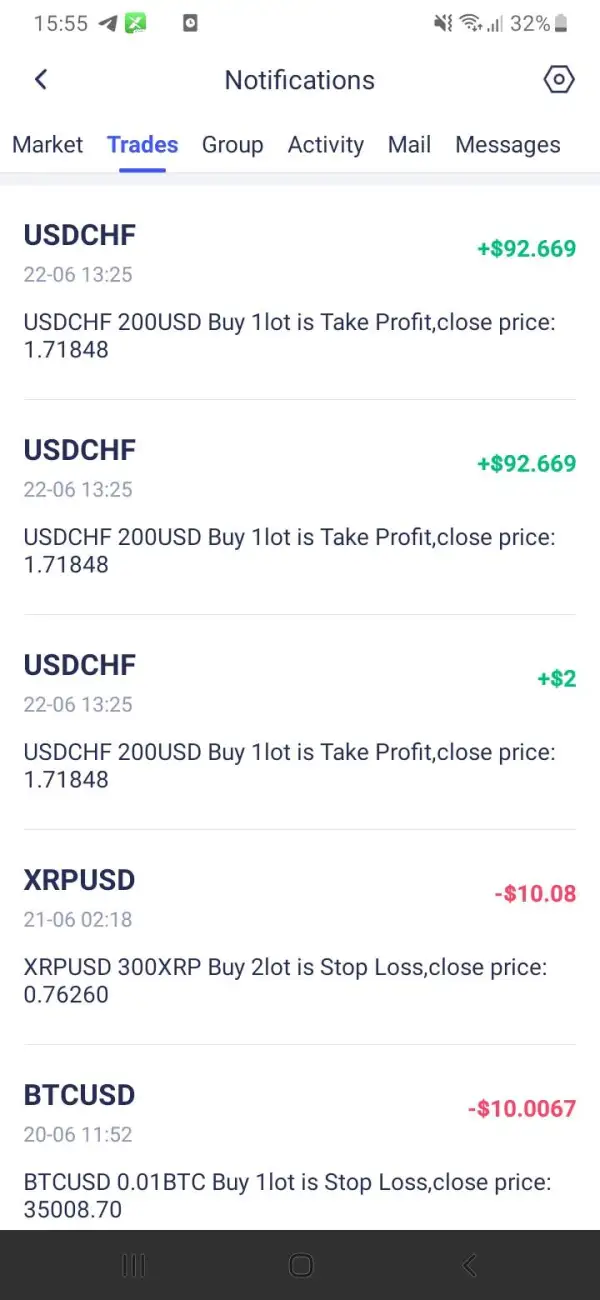600x1300 pixels.
Task: Open the USDCHF notification showing +$2
Action: pyautogui.click(x=300, y=722)
